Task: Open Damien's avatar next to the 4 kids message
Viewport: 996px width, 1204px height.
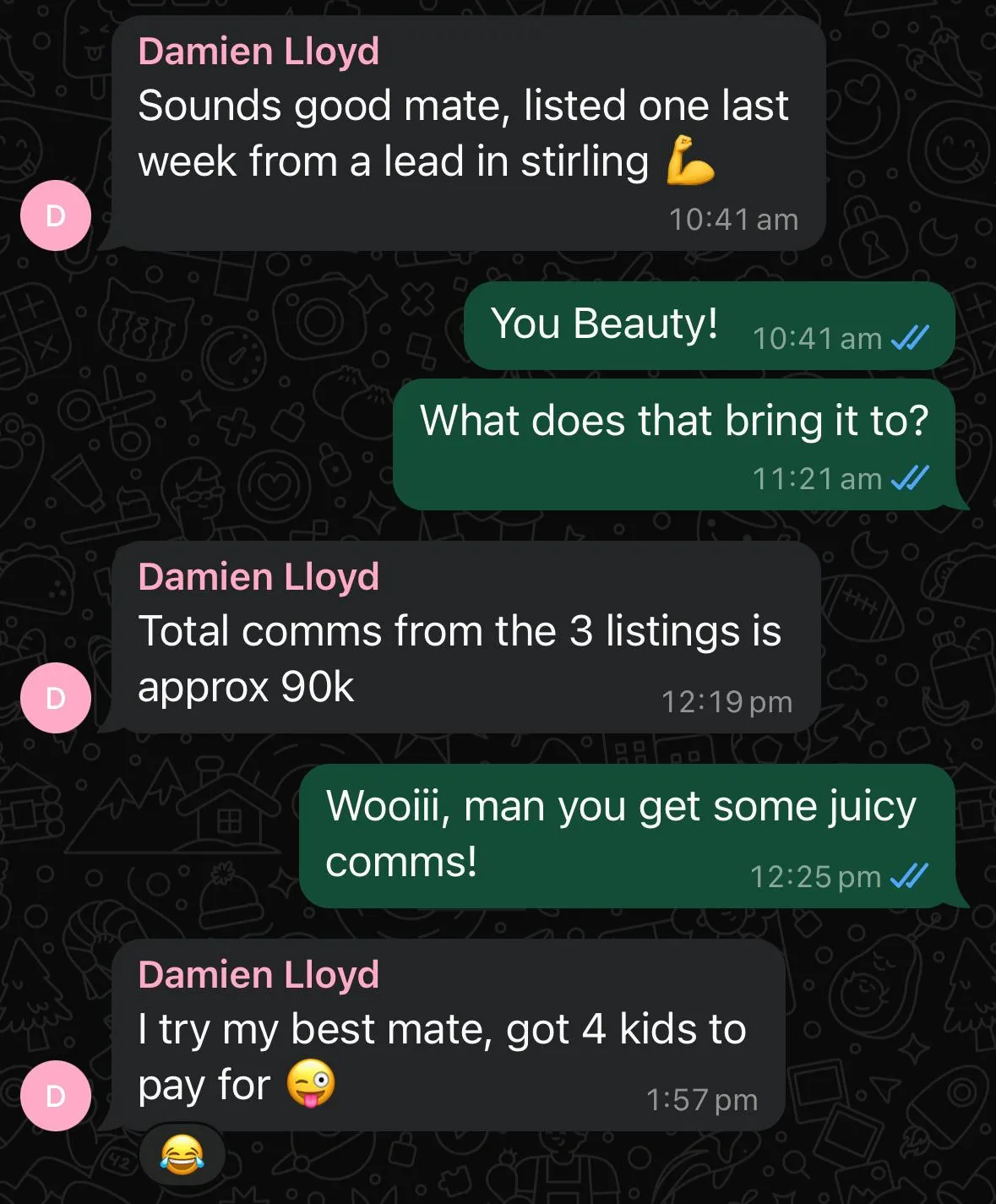Action: coord(56,1095)
